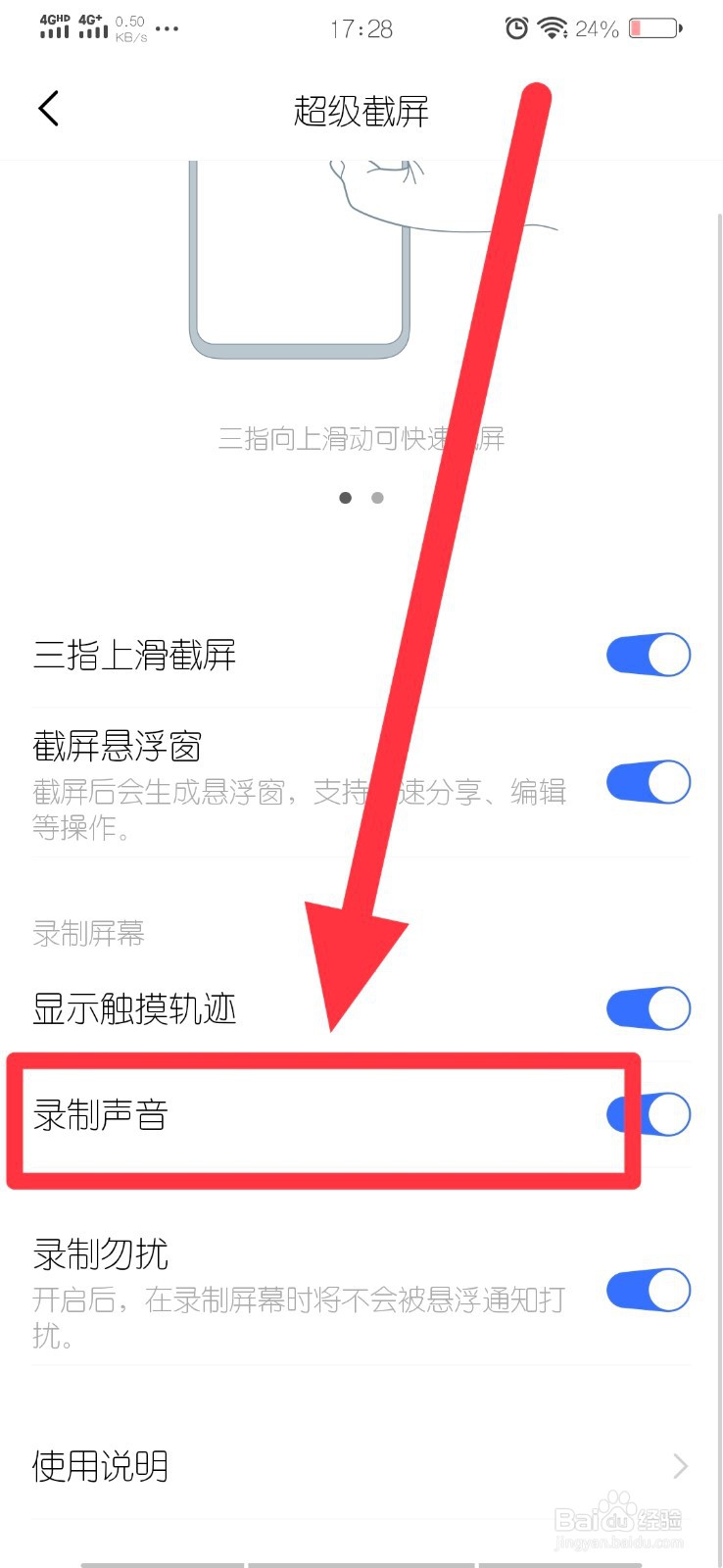The height and width of the screenshot is (1568, 723).
Task: Tap the 录制声音 text label
Action: [99, 1114]
